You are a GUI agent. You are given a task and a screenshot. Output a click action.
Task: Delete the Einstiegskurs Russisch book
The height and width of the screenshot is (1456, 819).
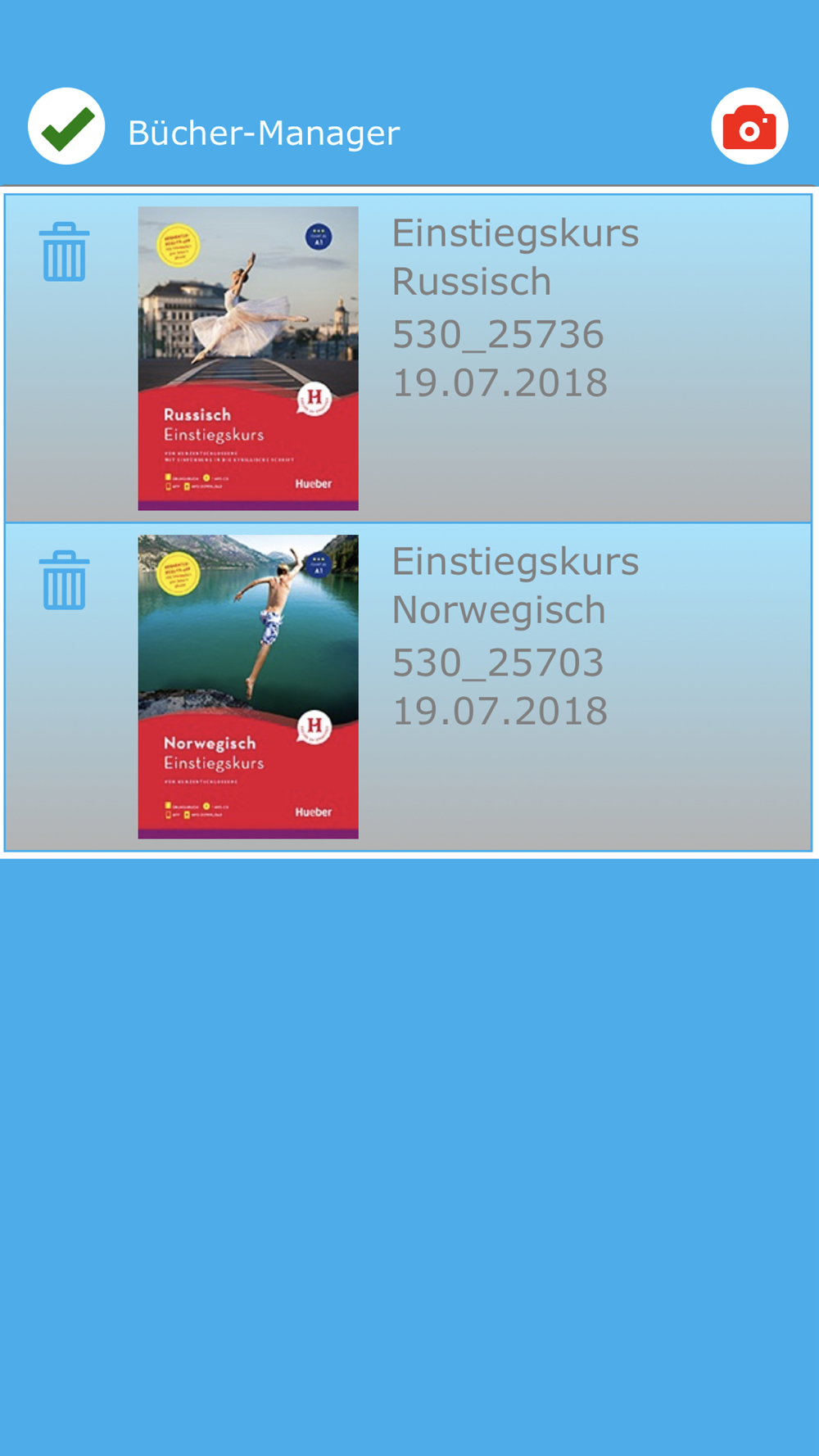point(64,252)
